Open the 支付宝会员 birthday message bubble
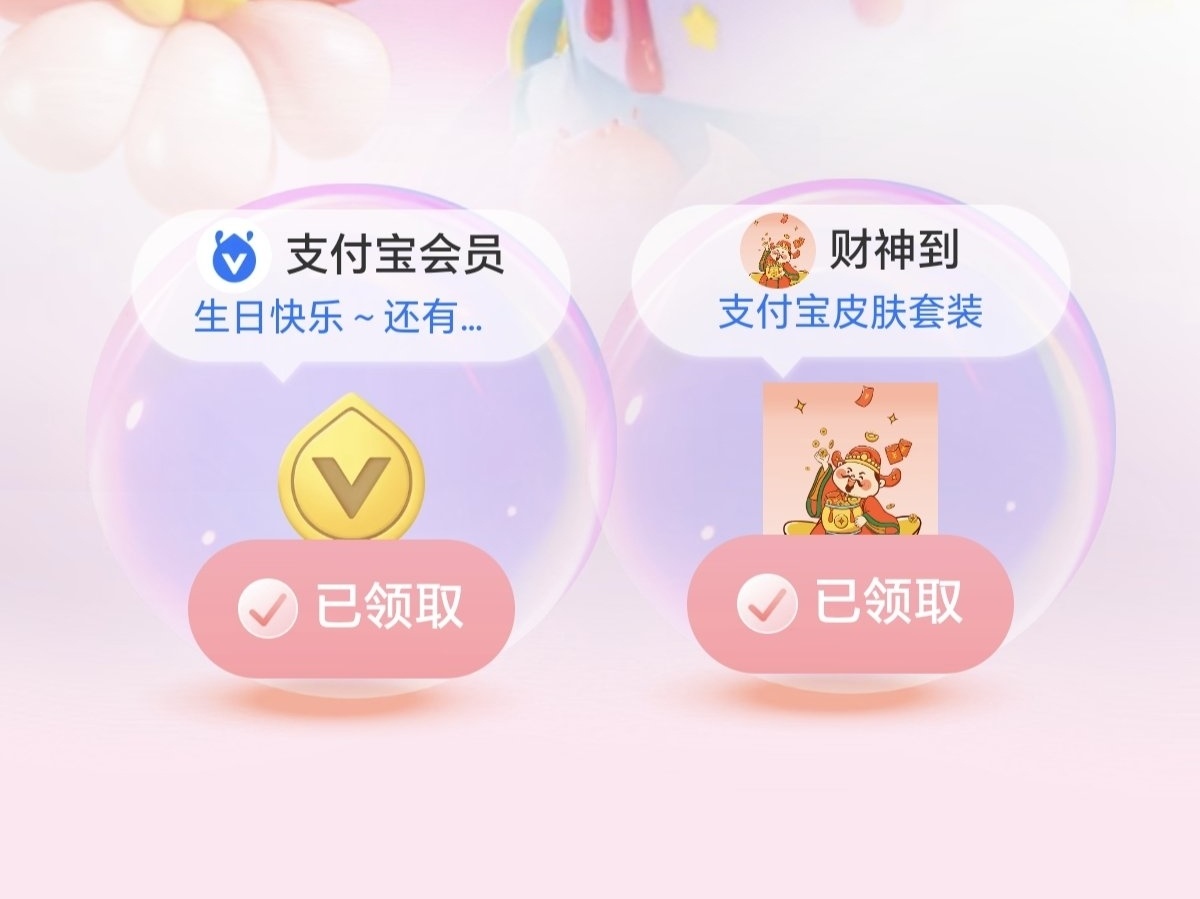This screenshot has height=899, width=1200. 350,285
